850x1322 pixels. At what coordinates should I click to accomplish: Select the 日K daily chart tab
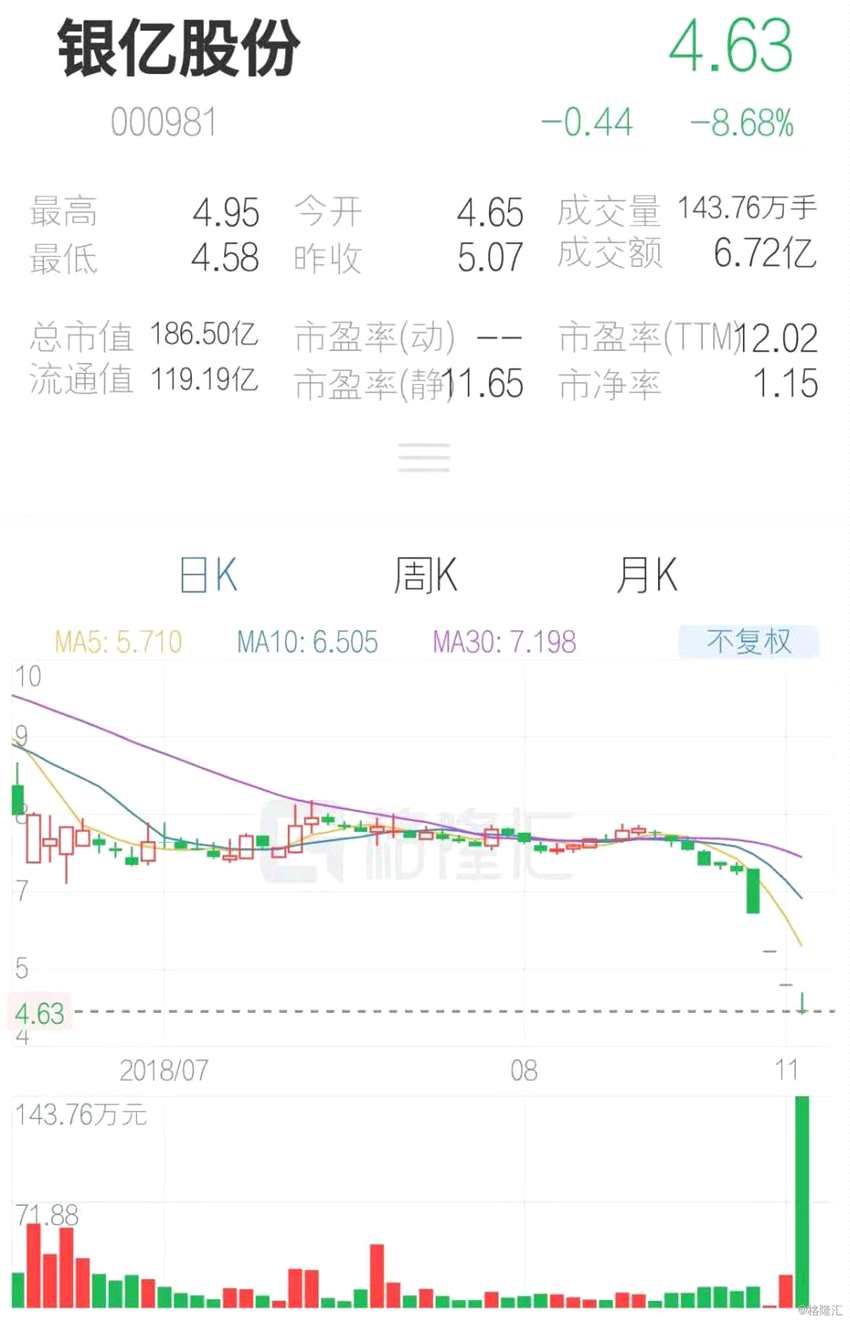coord(207,575)
